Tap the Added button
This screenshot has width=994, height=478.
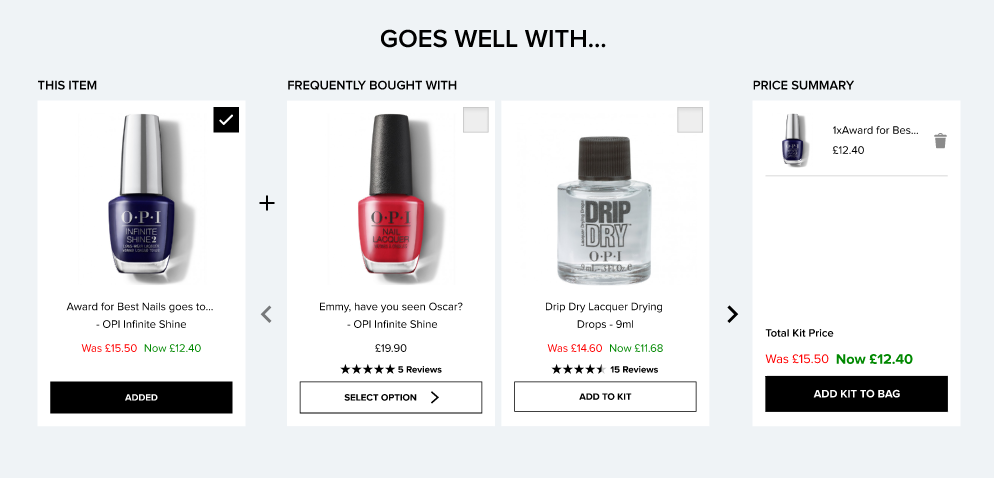tap(141, 397)
